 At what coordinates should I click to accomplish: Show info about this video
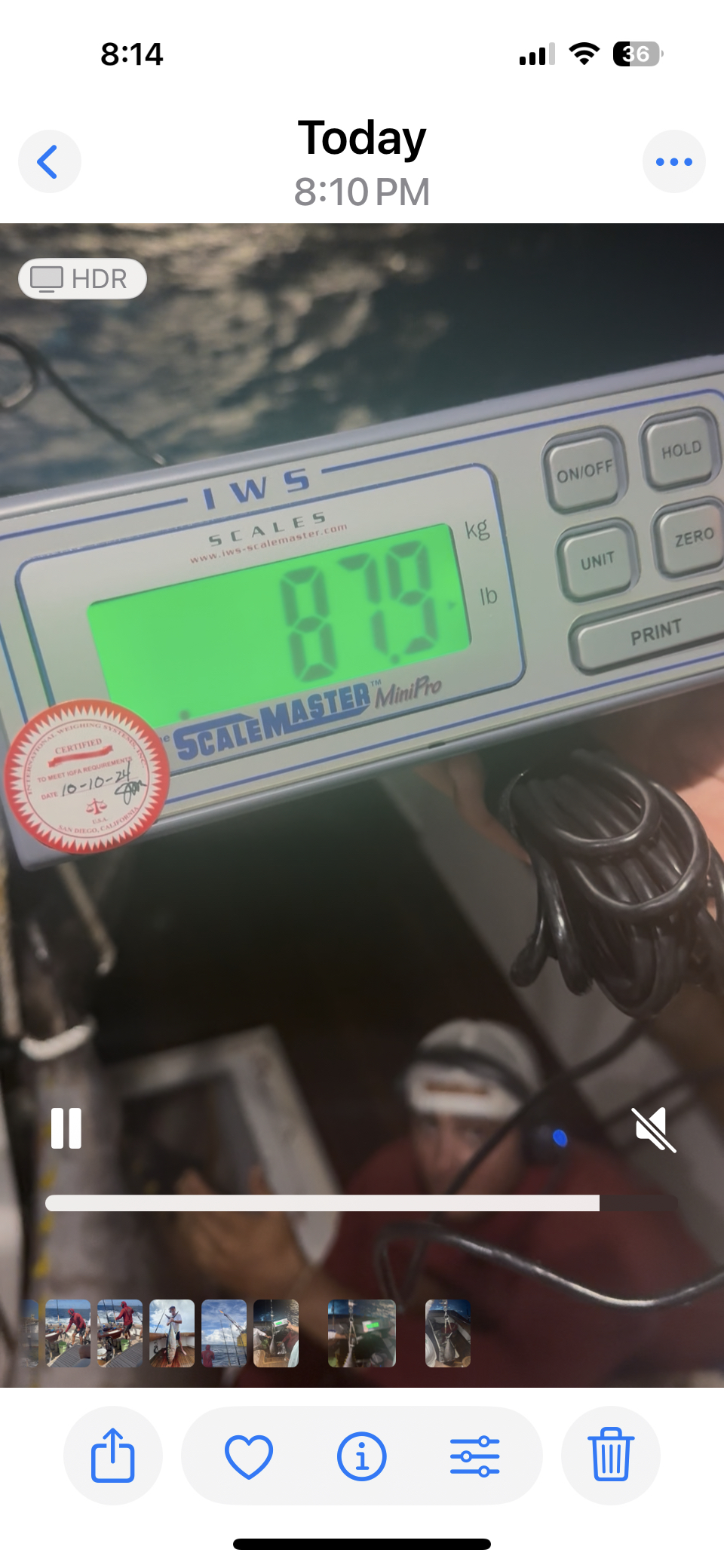[362, 1456]
